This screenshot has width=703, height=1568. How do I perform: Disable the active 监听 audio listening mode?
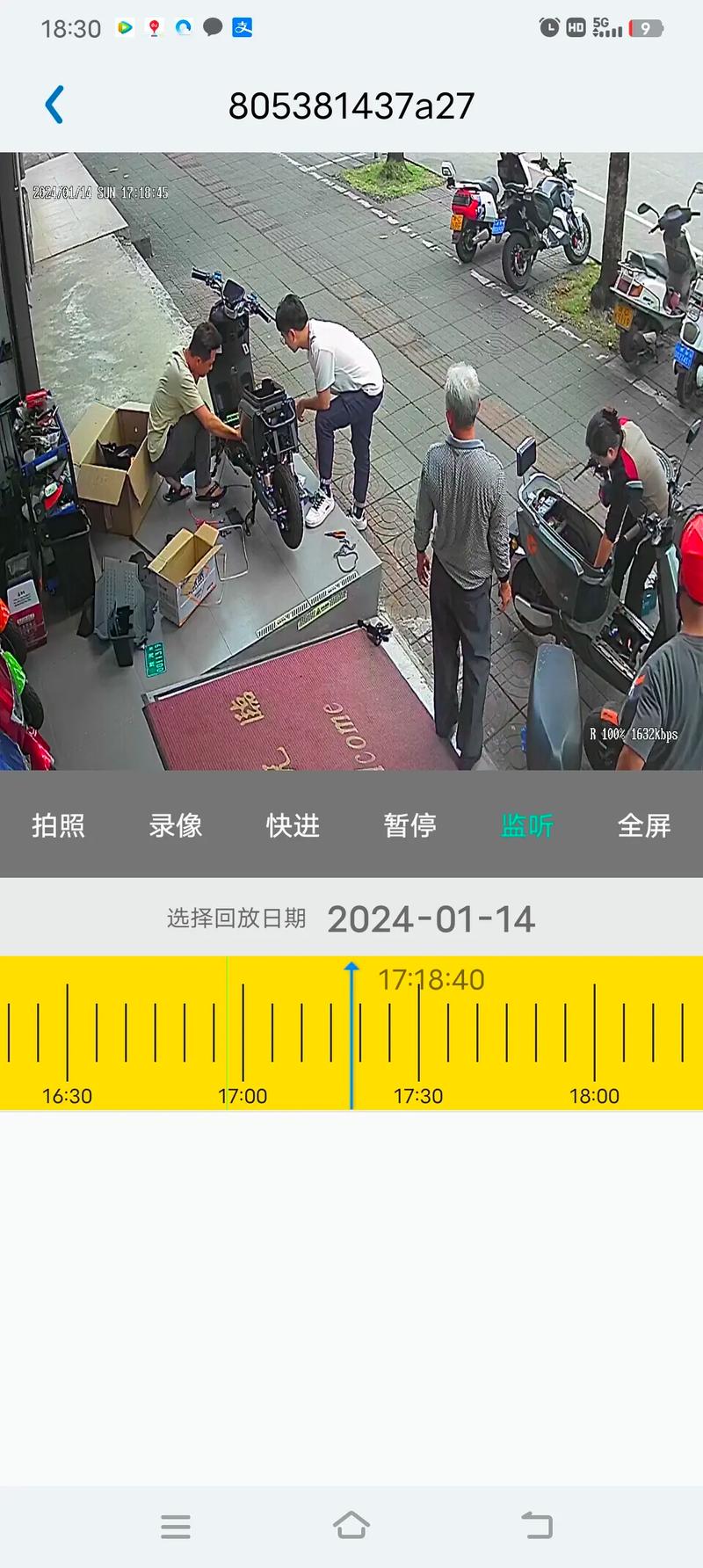pos(526,826)
